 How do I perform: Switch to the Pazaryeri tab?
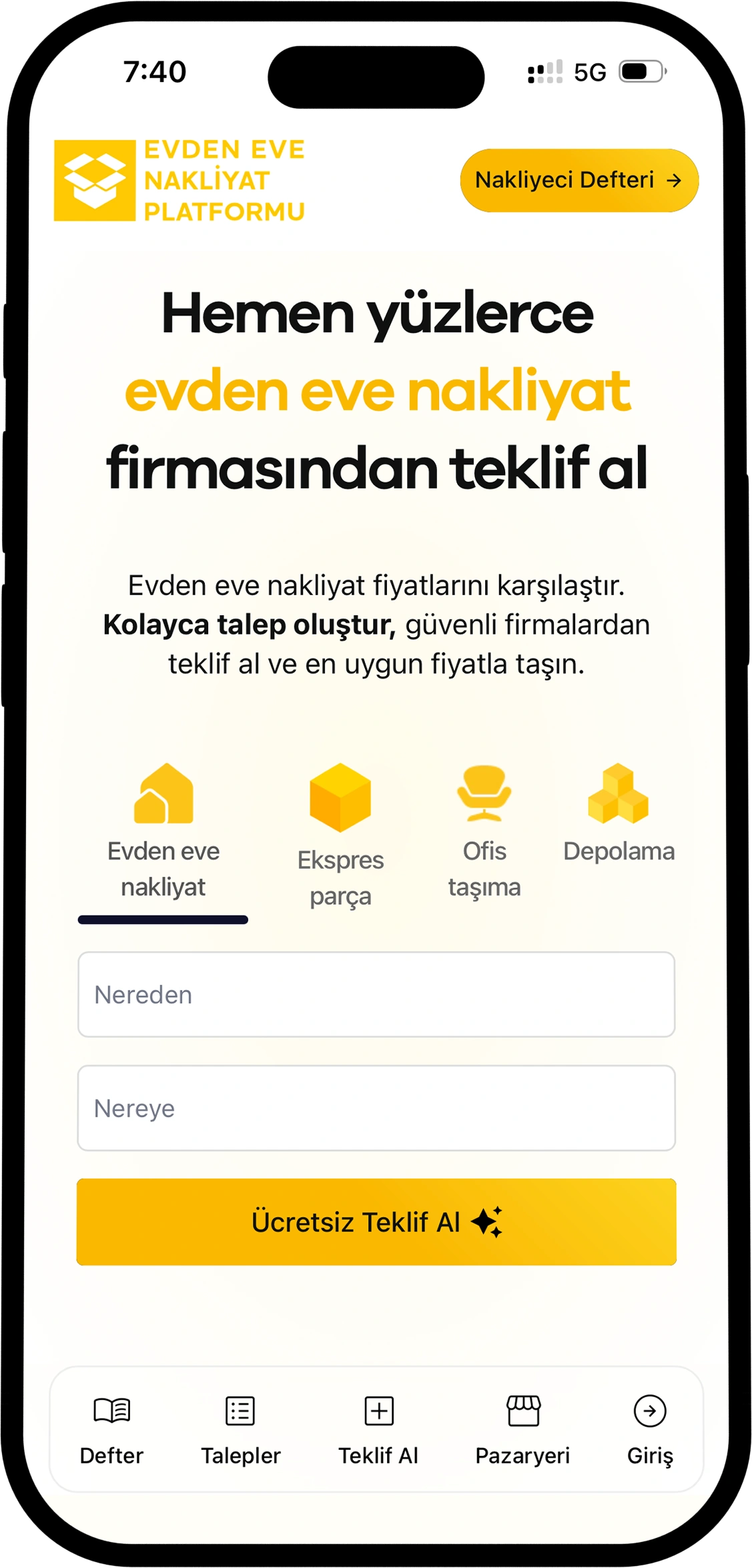point(522,1431)
